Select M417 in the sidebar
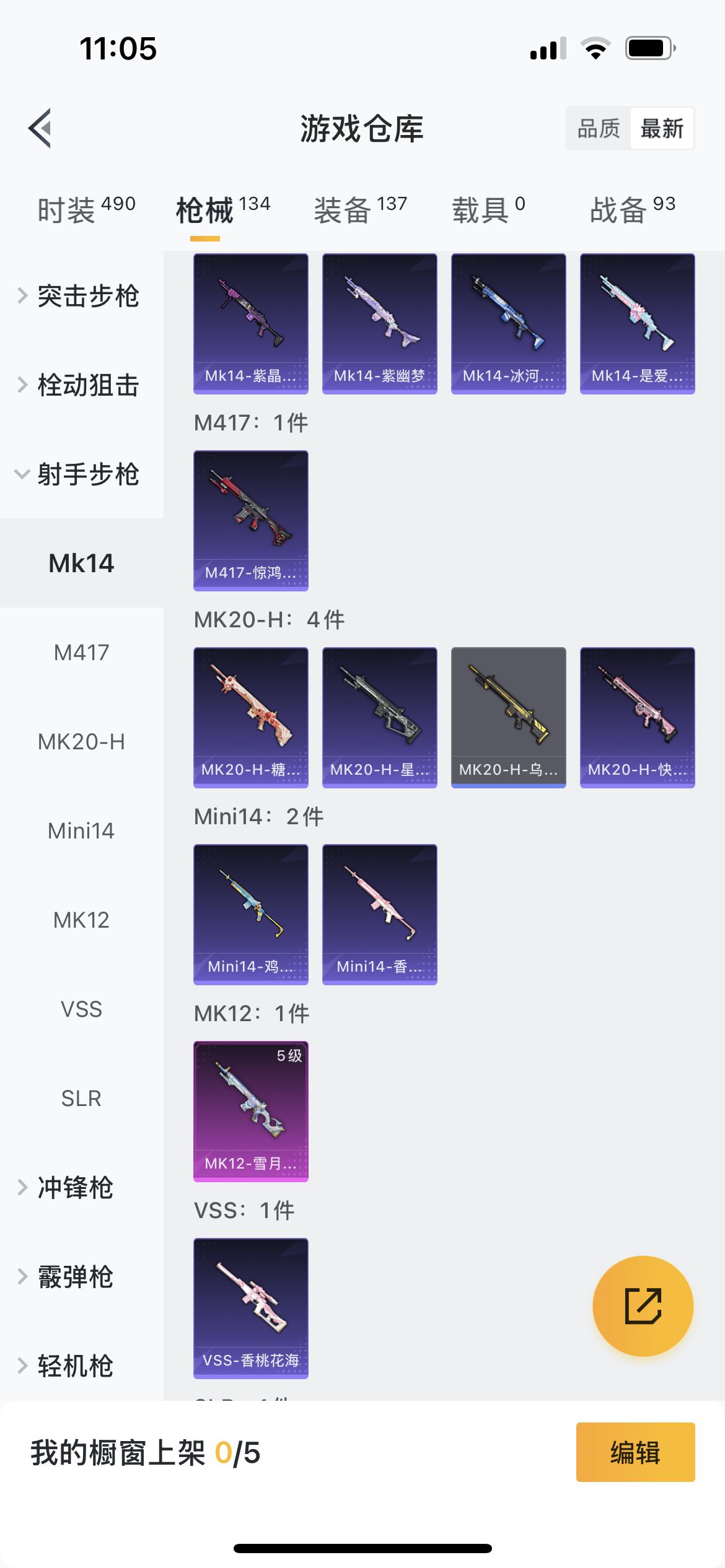Screen dimensions: 725x1568 click(x=81, y=653)
